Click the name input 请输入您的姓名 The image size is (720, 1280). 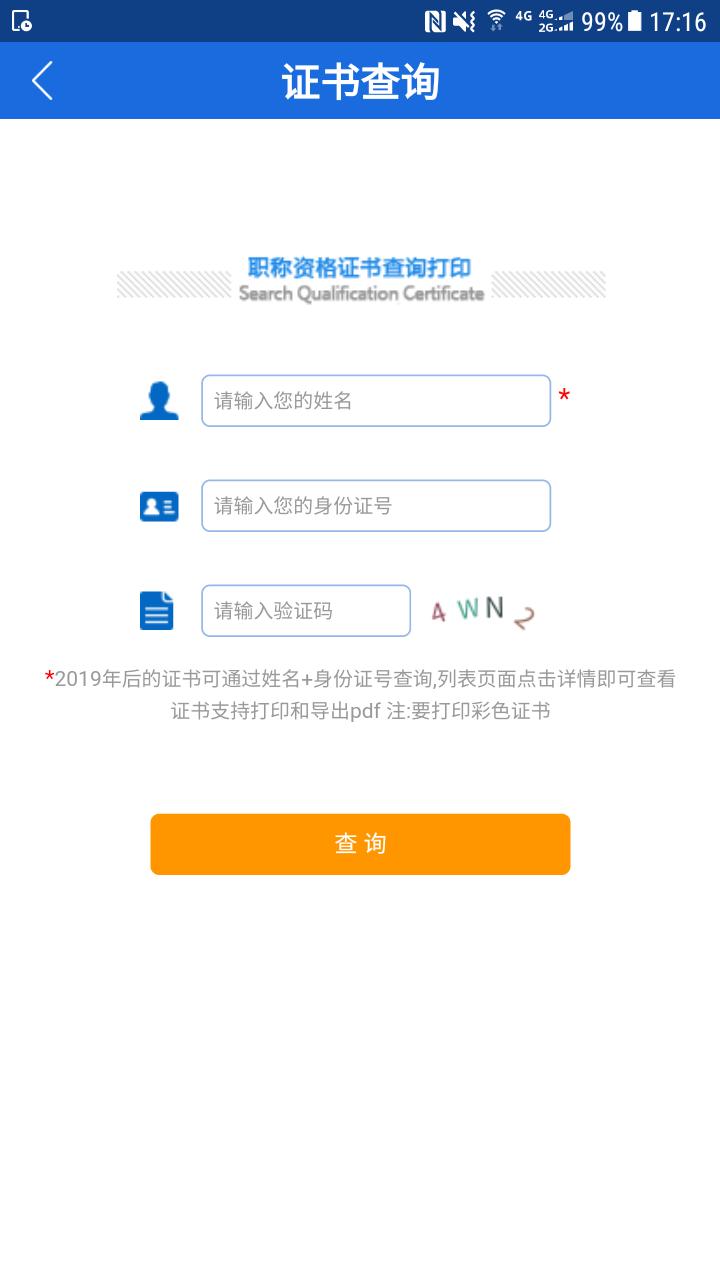375,400
